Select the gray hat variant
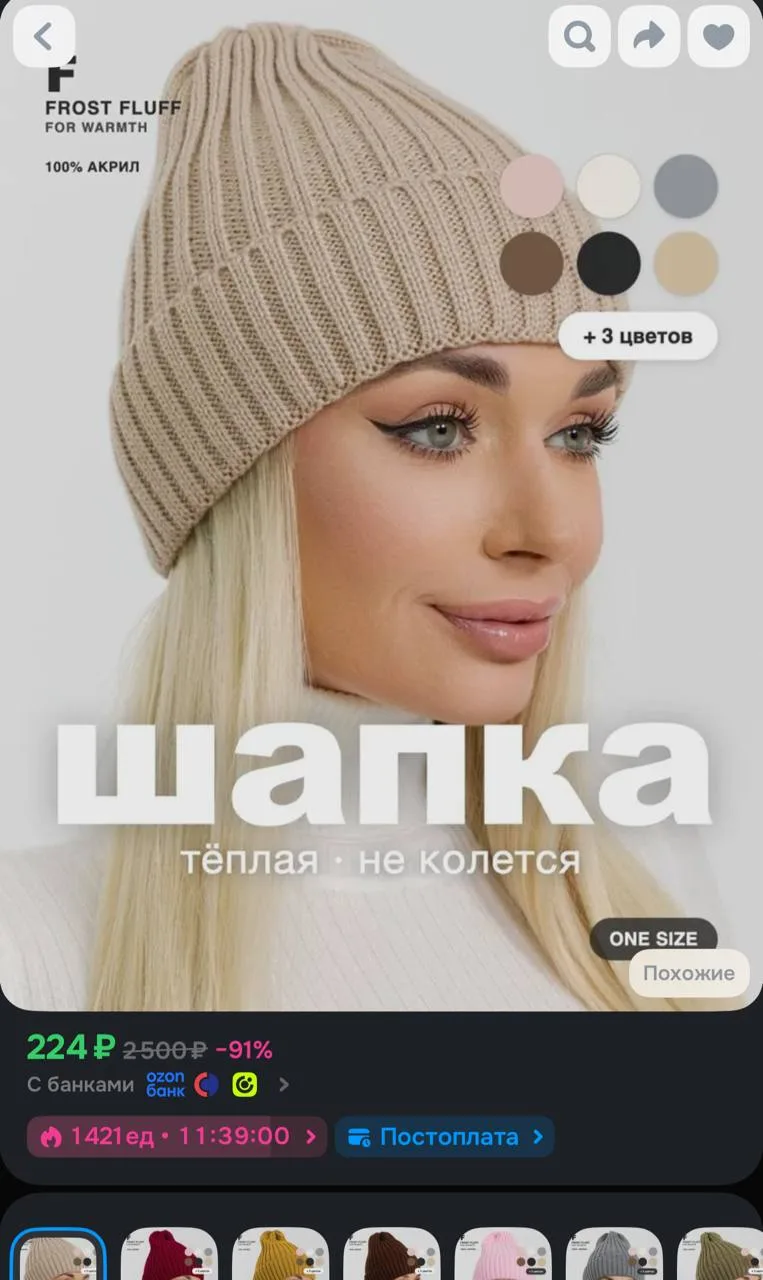Image resolution: width=763 pixels, height=1280 pixels. (614, 1254)
